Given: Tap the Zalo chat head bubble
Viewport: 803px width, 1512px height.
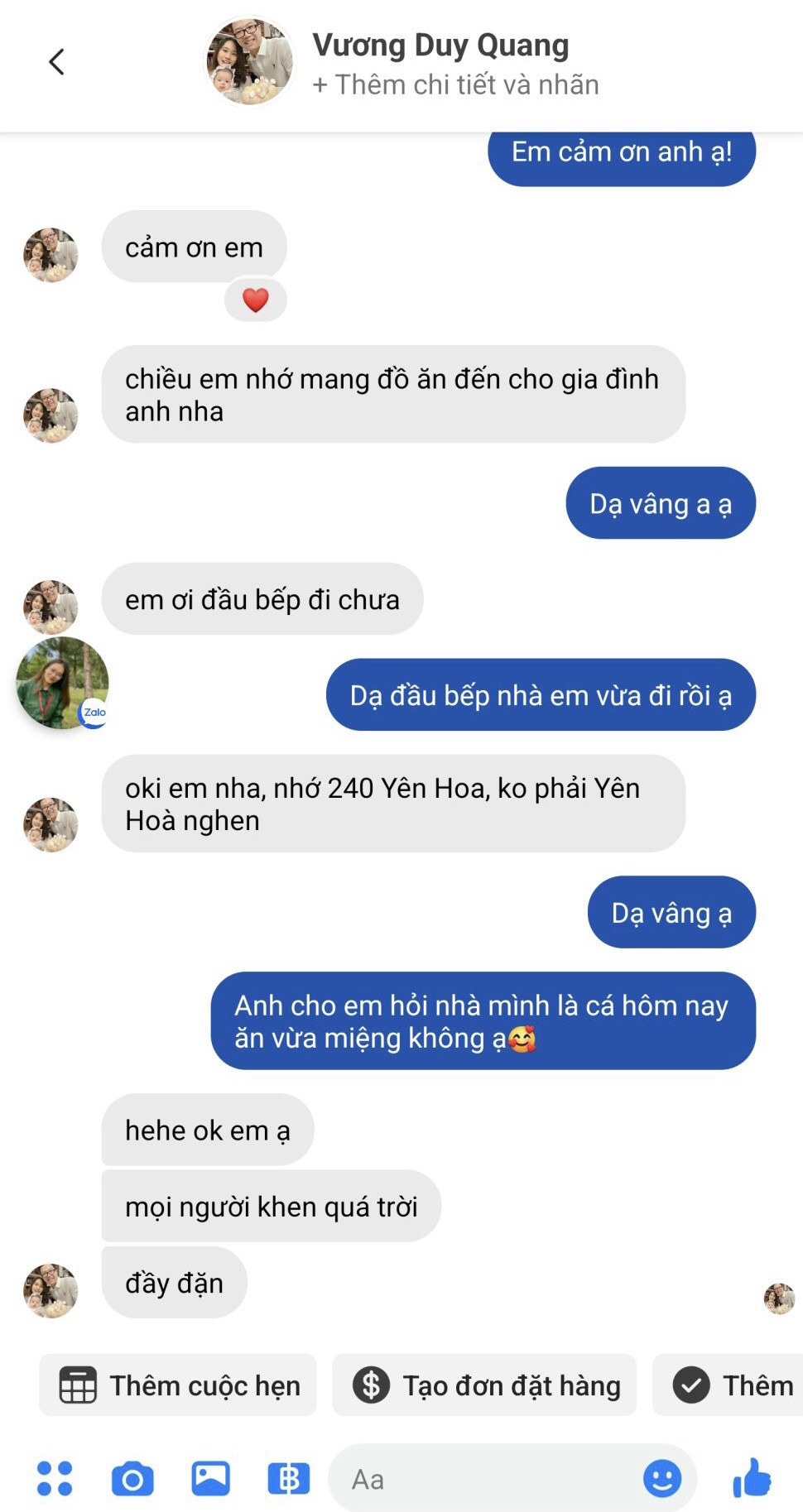Looking at the screenshot, I should [63, 684].
